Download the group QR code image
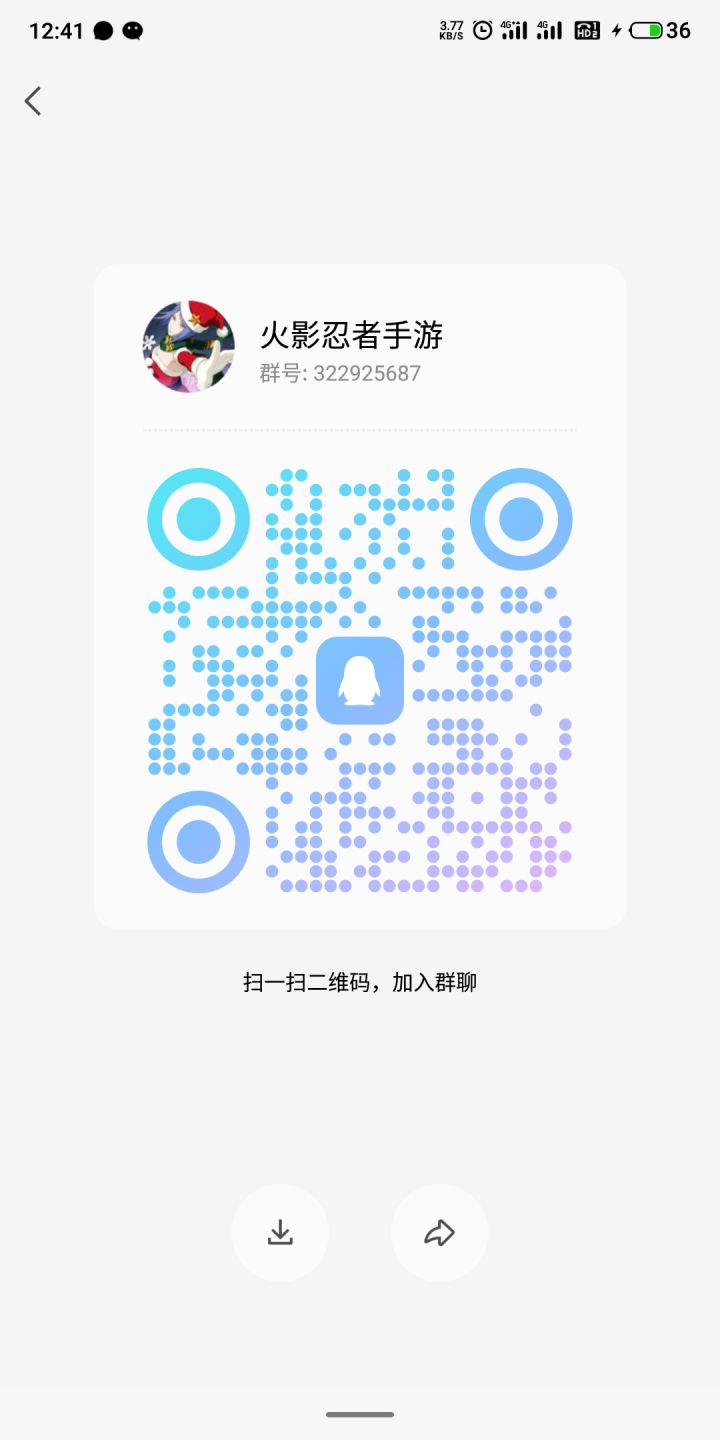 280,1233
